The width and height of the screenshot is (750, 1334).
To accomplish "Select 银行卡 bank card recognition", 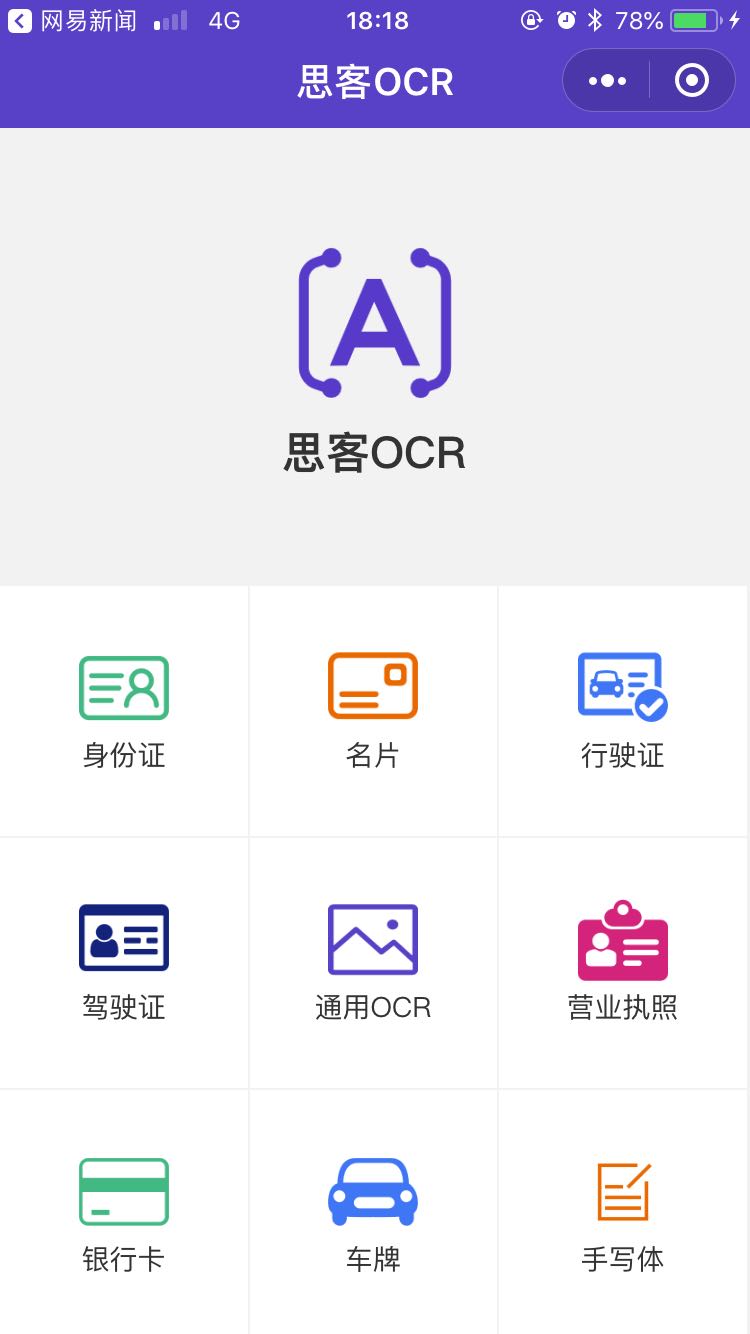I will (124, 1214).
